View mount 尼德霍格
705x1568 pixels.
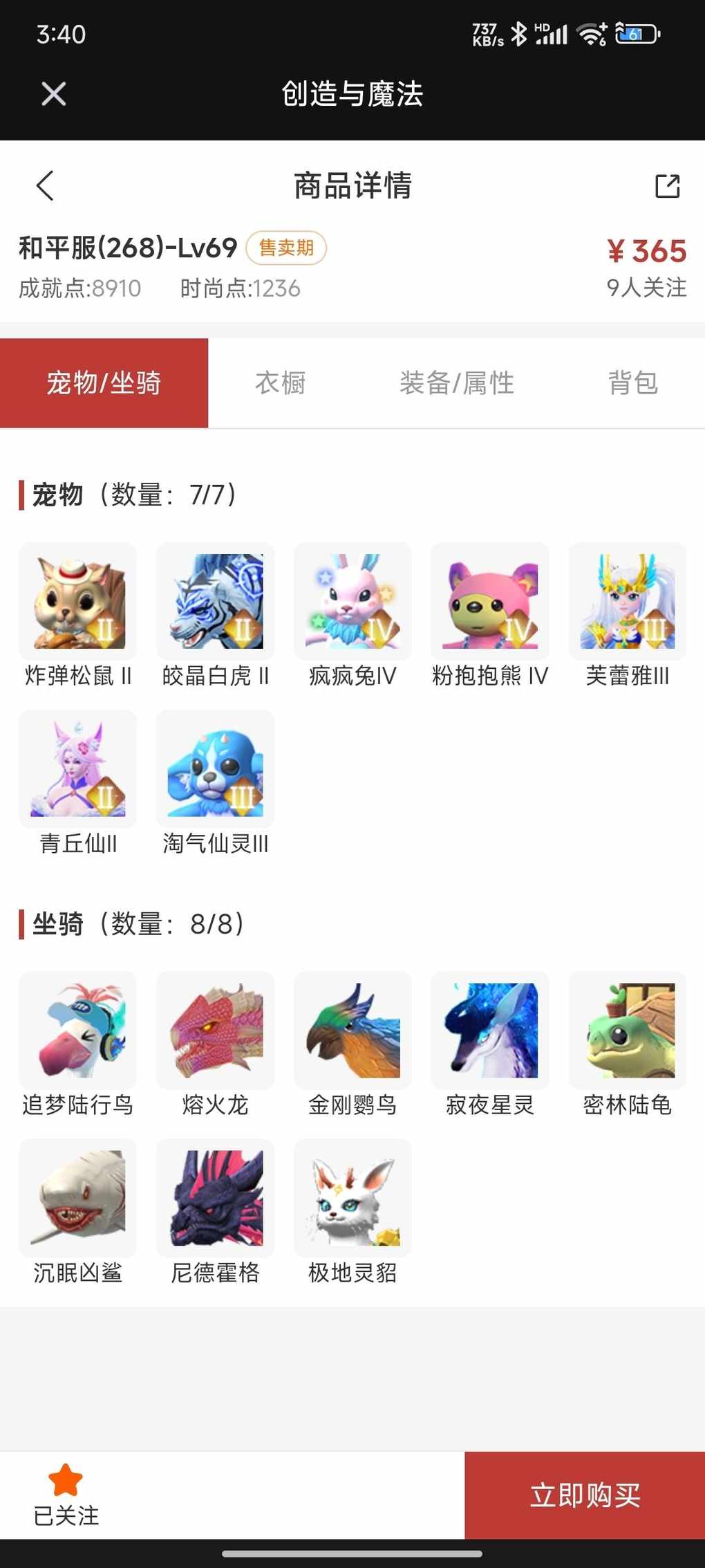[x=216, y=1198]
